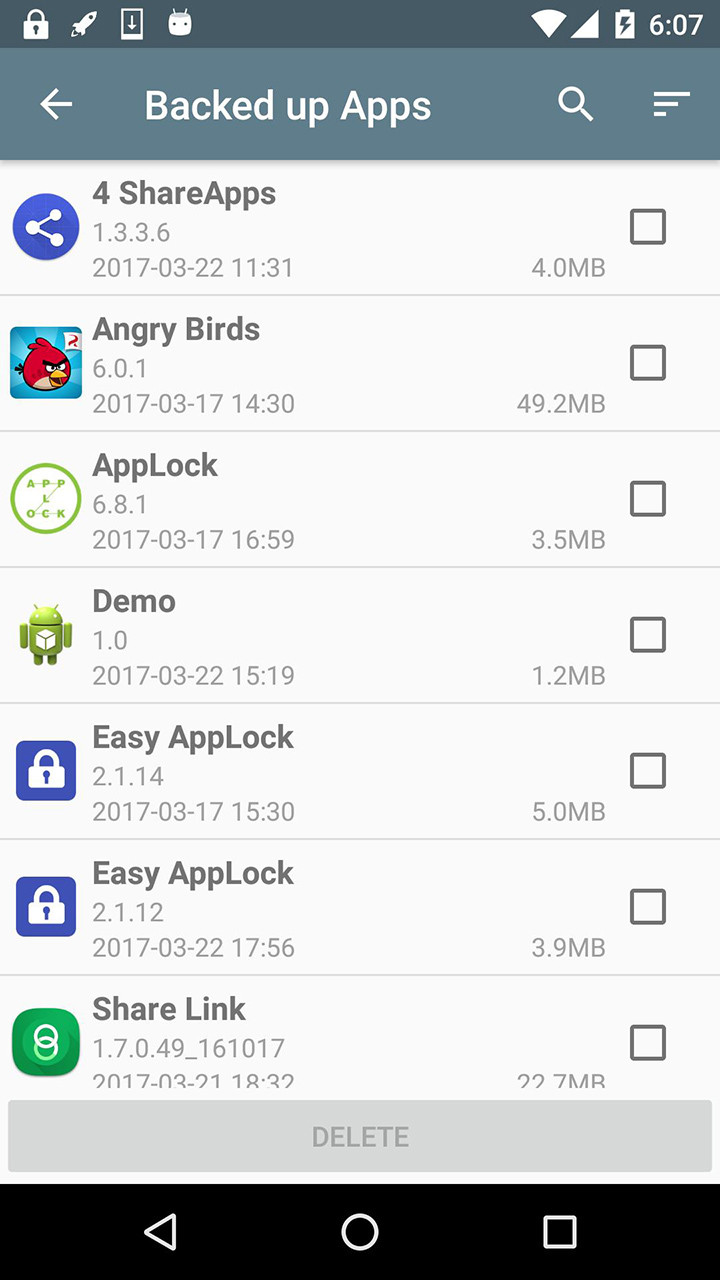
Task: Open the sort options icon
Action: click(x=670, y=103)
